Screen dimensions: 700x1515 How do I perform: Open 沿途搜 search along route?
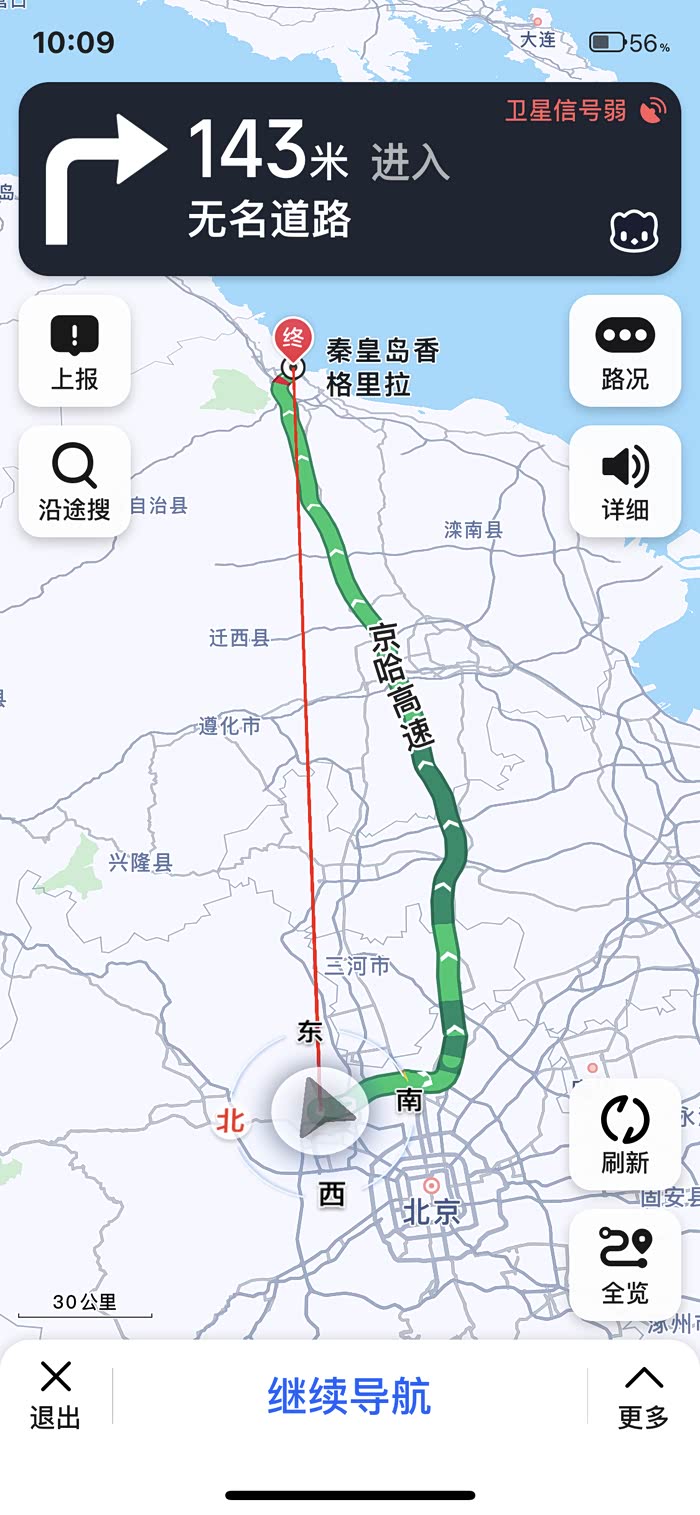[75, 481]
